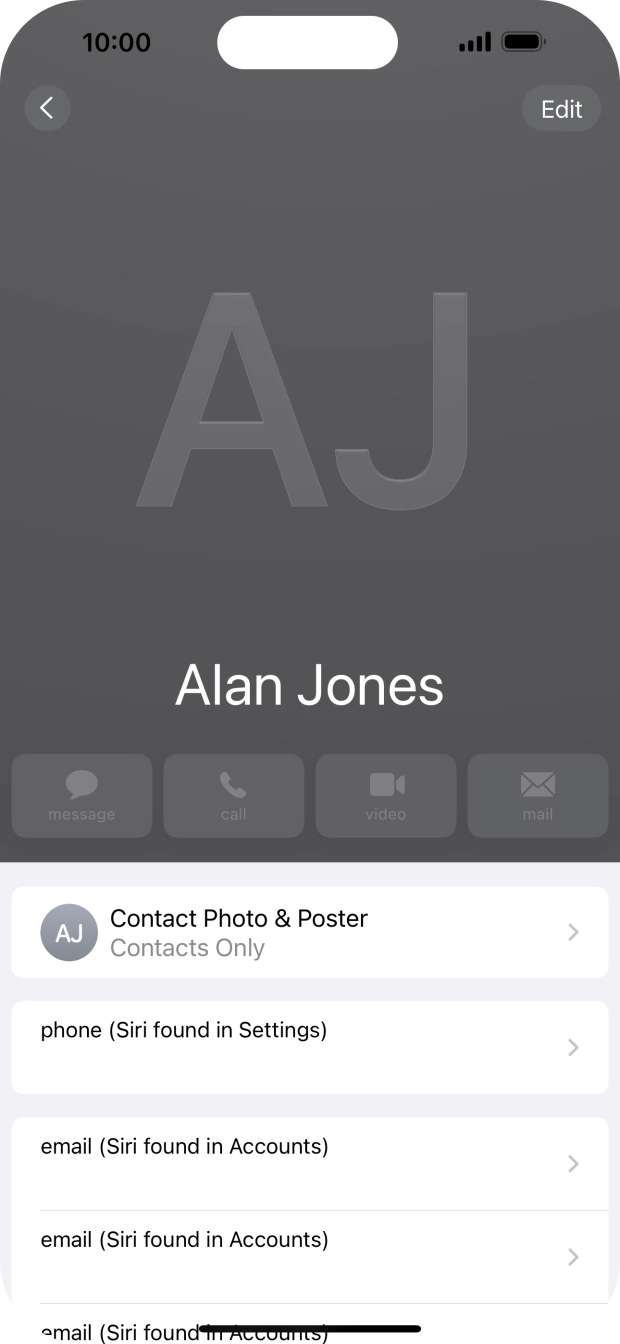
Task: Call Alan Jones
Action: [234, 796]
